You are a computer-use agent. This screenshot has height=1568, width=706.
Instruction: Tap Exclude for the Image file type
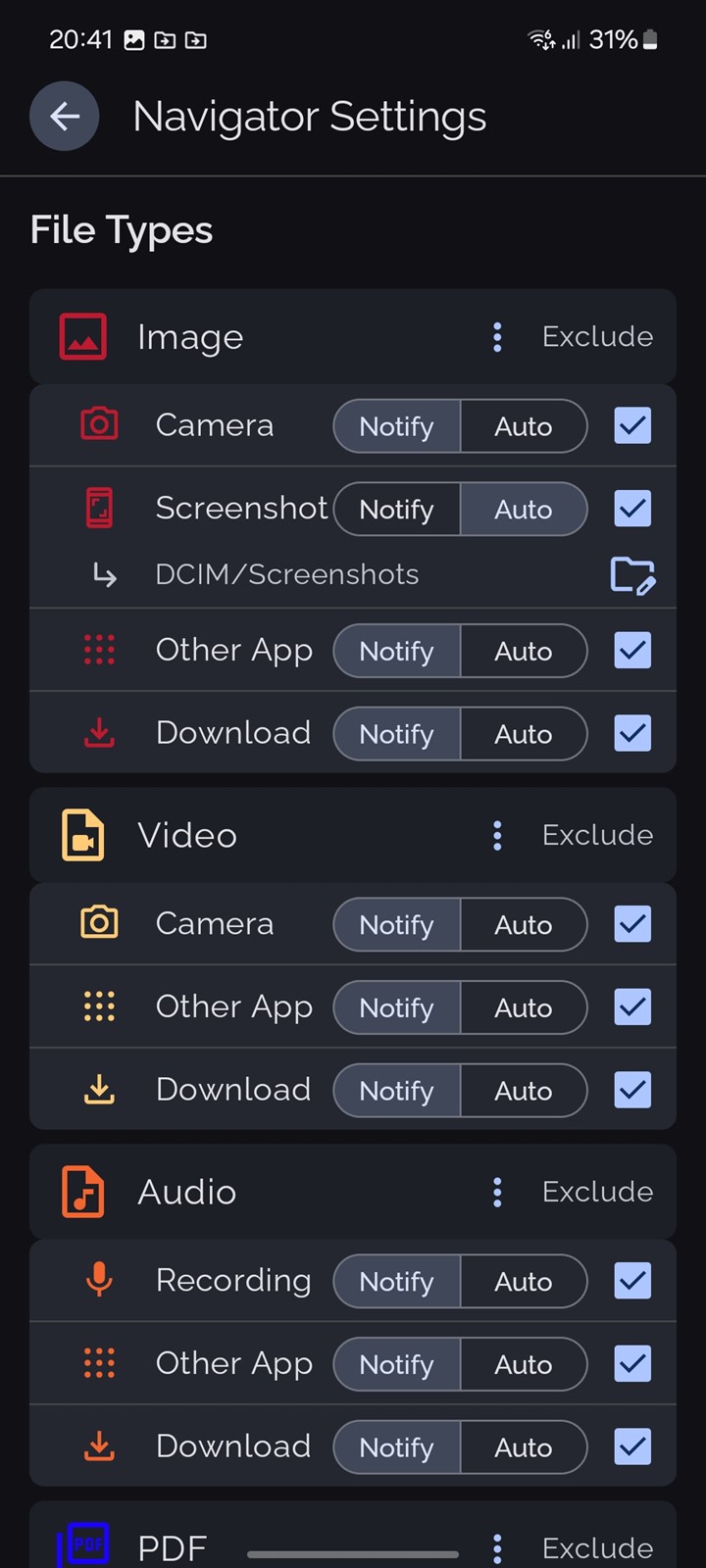597,337
